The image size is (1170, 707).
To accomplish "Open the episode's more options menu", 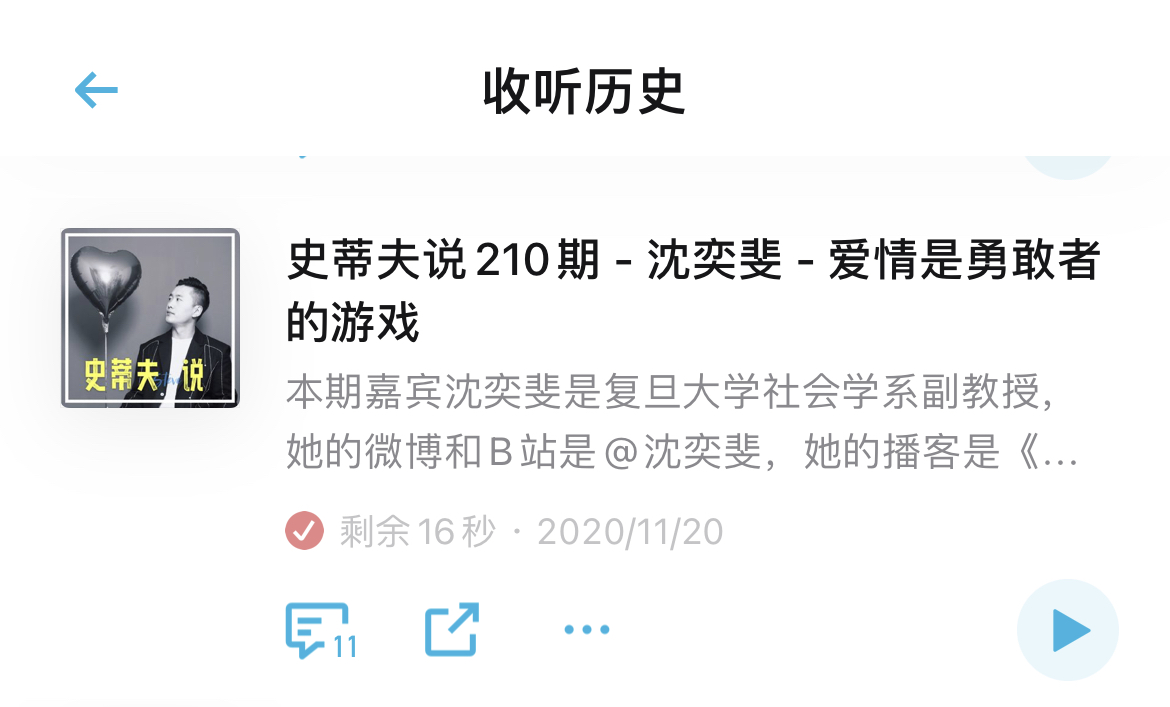I will point(587,630).
